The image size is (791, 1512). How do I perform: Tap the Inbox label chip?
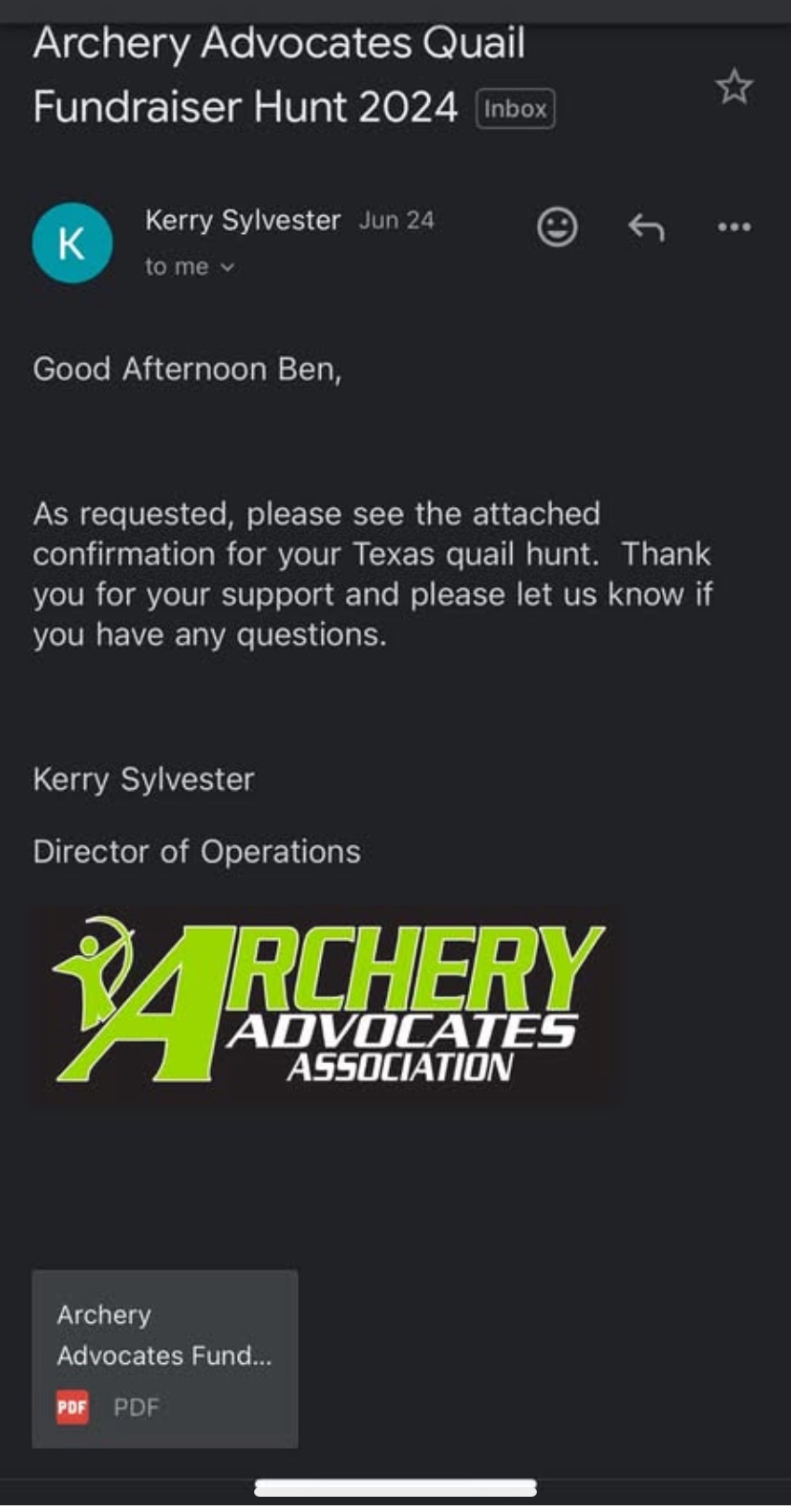pyautogui.click(x=515, y=109)
